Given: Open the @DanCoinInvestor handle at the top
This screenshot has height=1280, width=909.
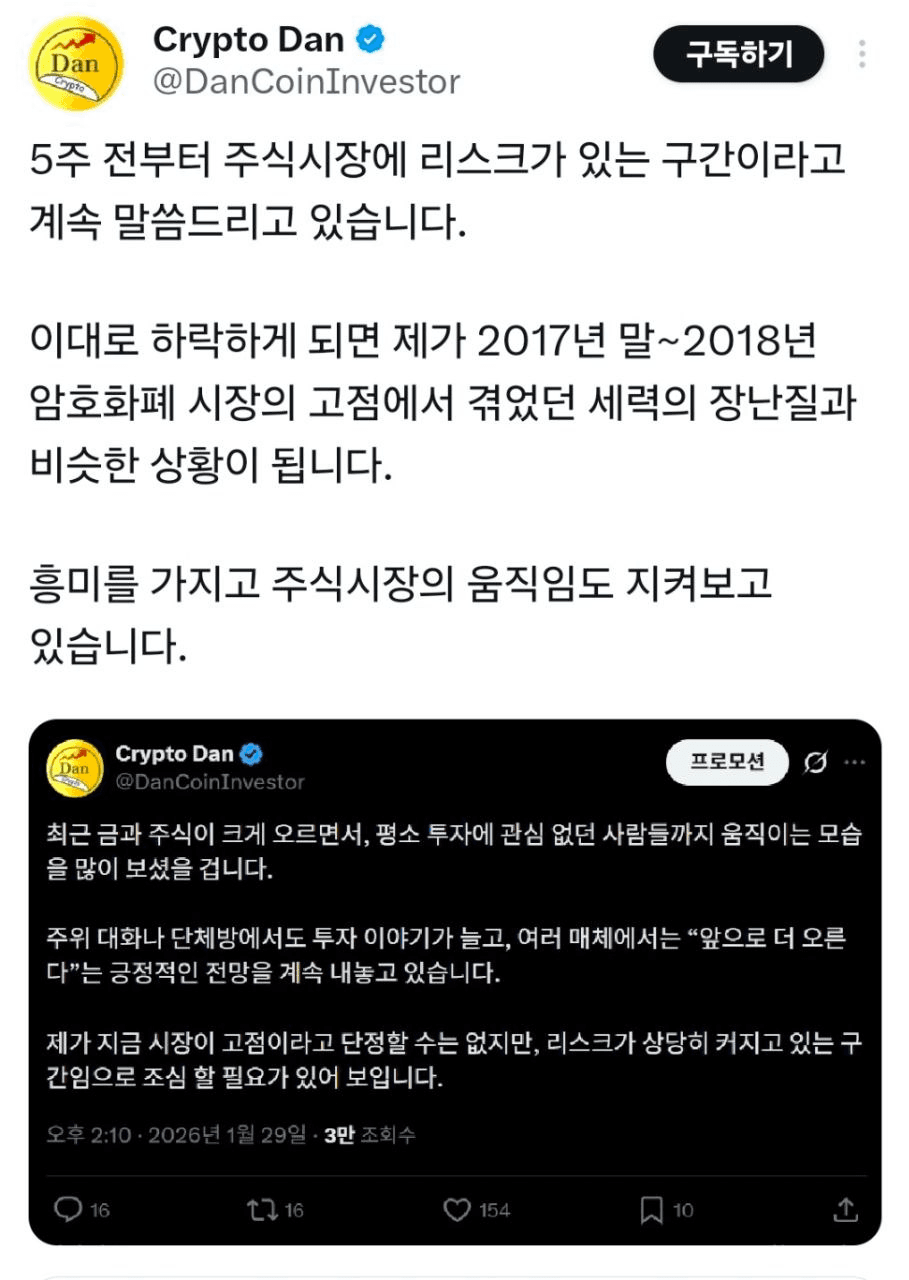Looking at the screenshot, I should point(306,82).
